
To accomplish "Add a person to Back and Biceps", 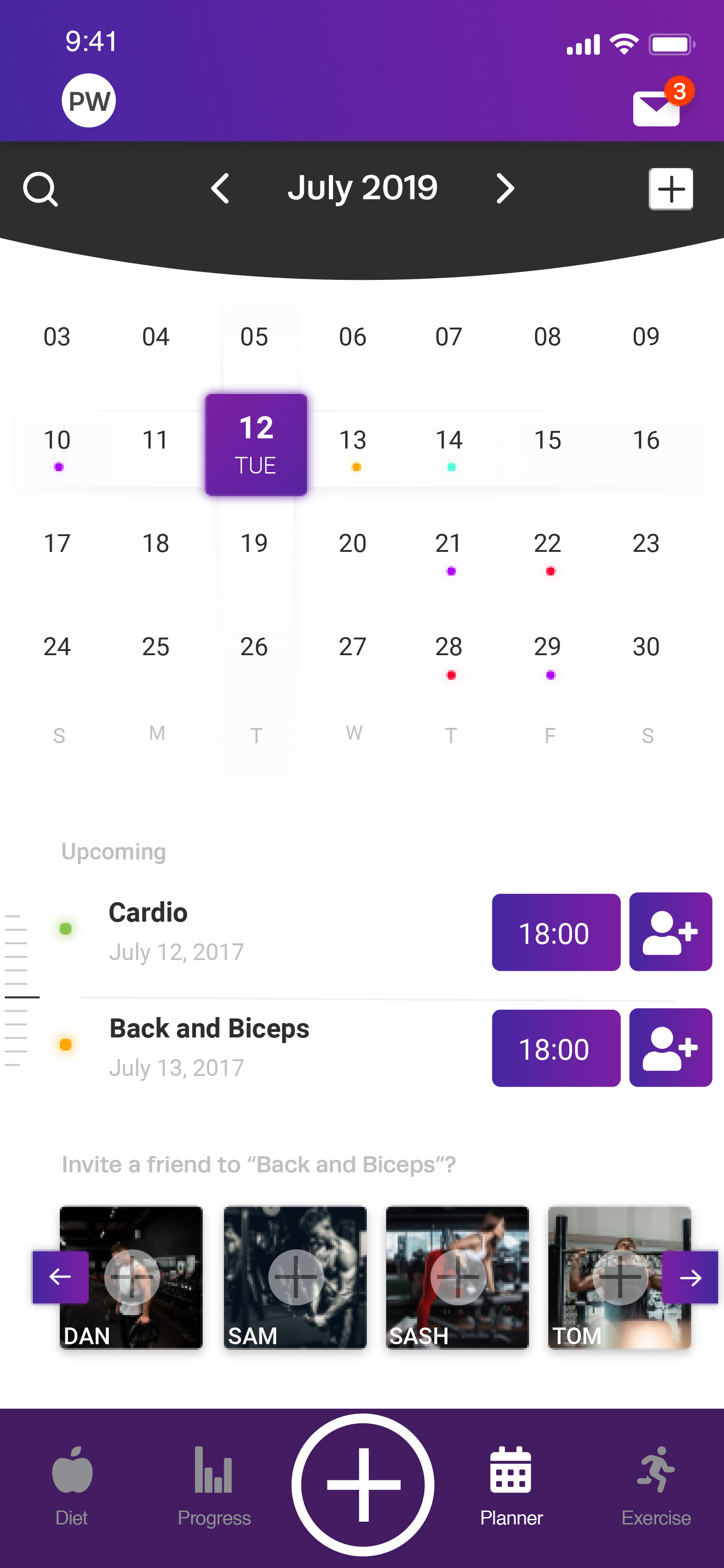I will coord(670,1048).
